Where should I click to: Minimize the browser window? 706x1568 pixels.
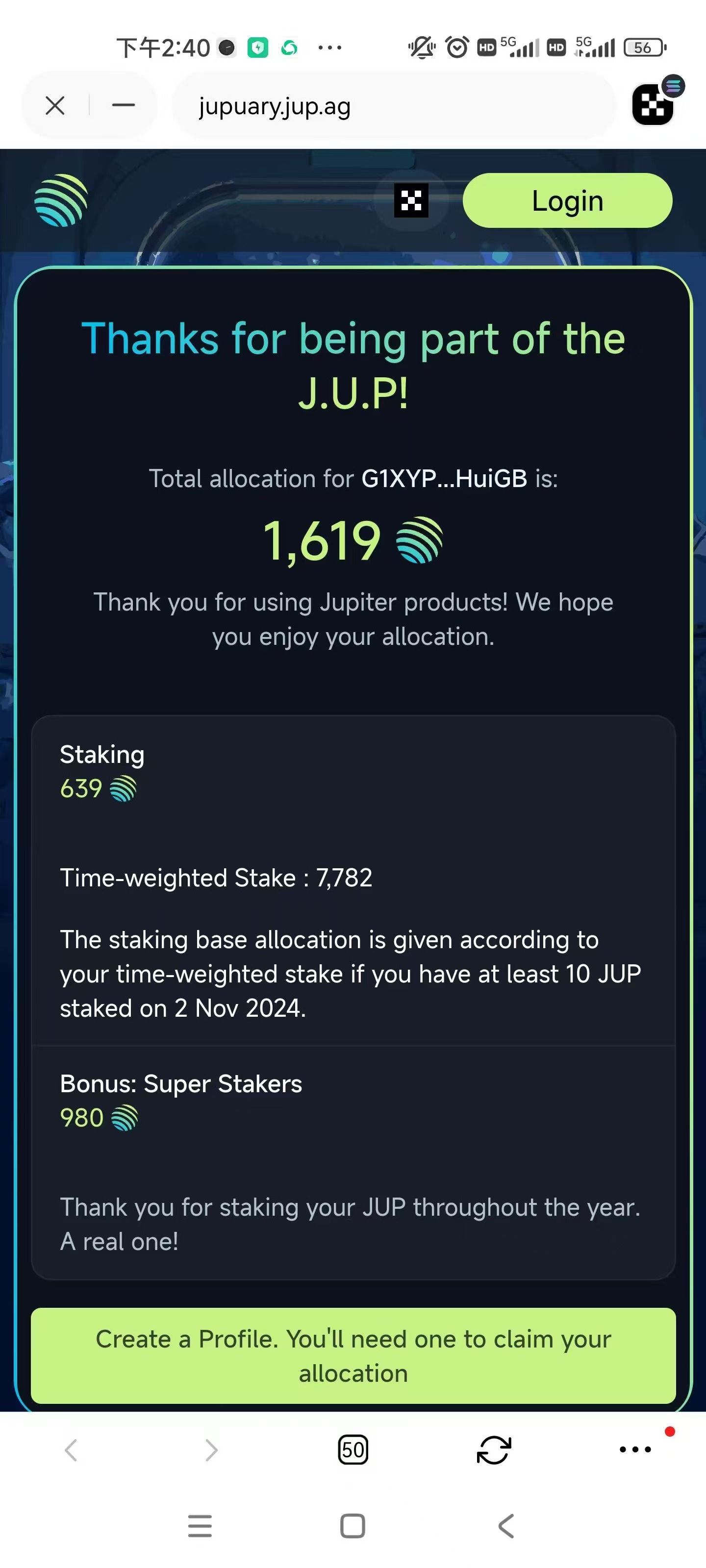pyautogui.click(x=123, y=106)
